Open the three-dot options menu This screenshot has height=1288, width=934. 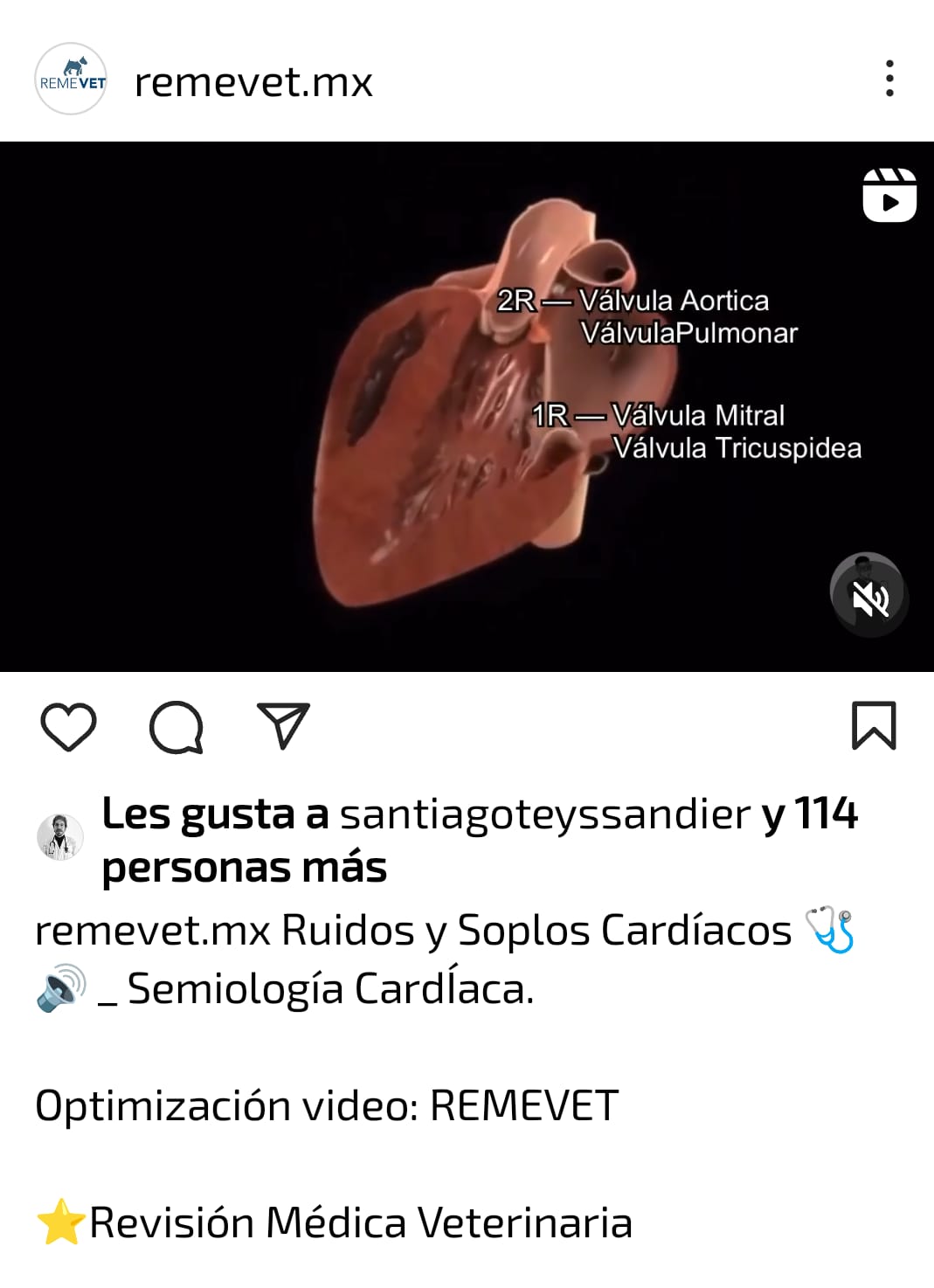click(x=889, y=79)
